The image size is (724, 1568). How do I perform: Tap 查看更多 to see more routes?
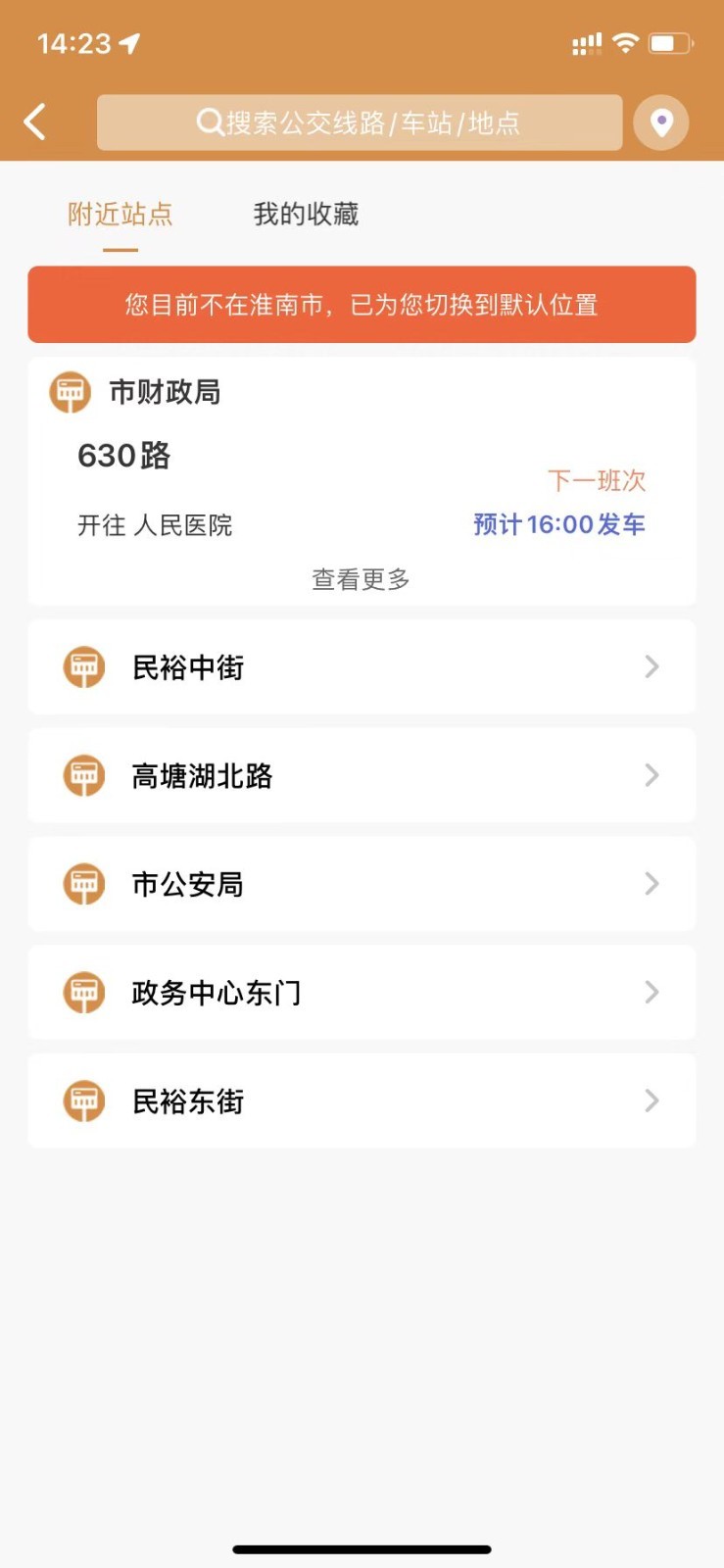(x=360, y=579)
